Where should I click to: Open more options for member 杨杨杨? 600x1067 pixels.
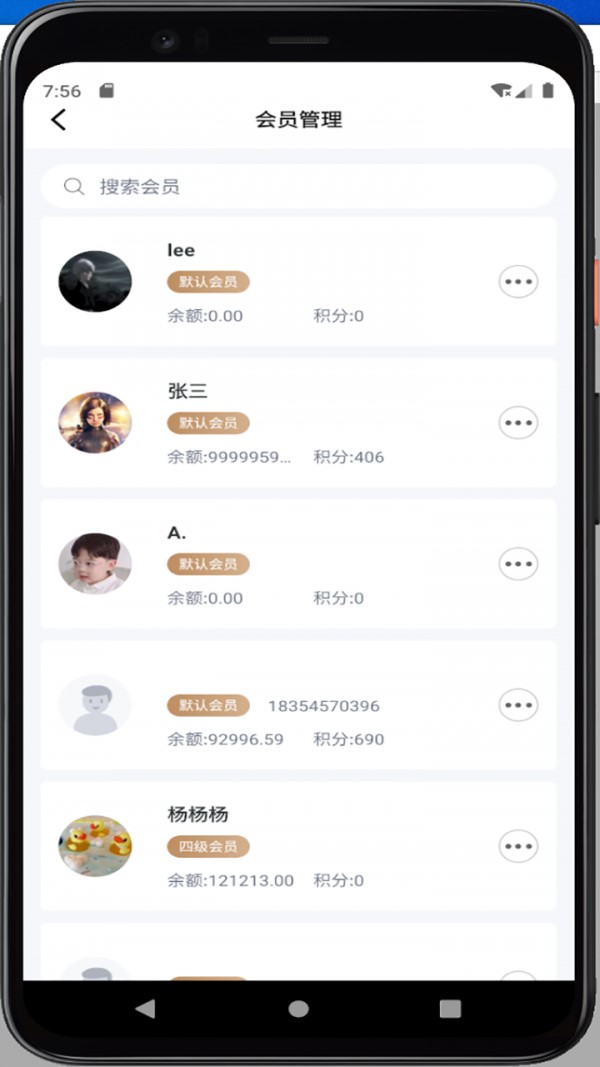click(518, 846)
